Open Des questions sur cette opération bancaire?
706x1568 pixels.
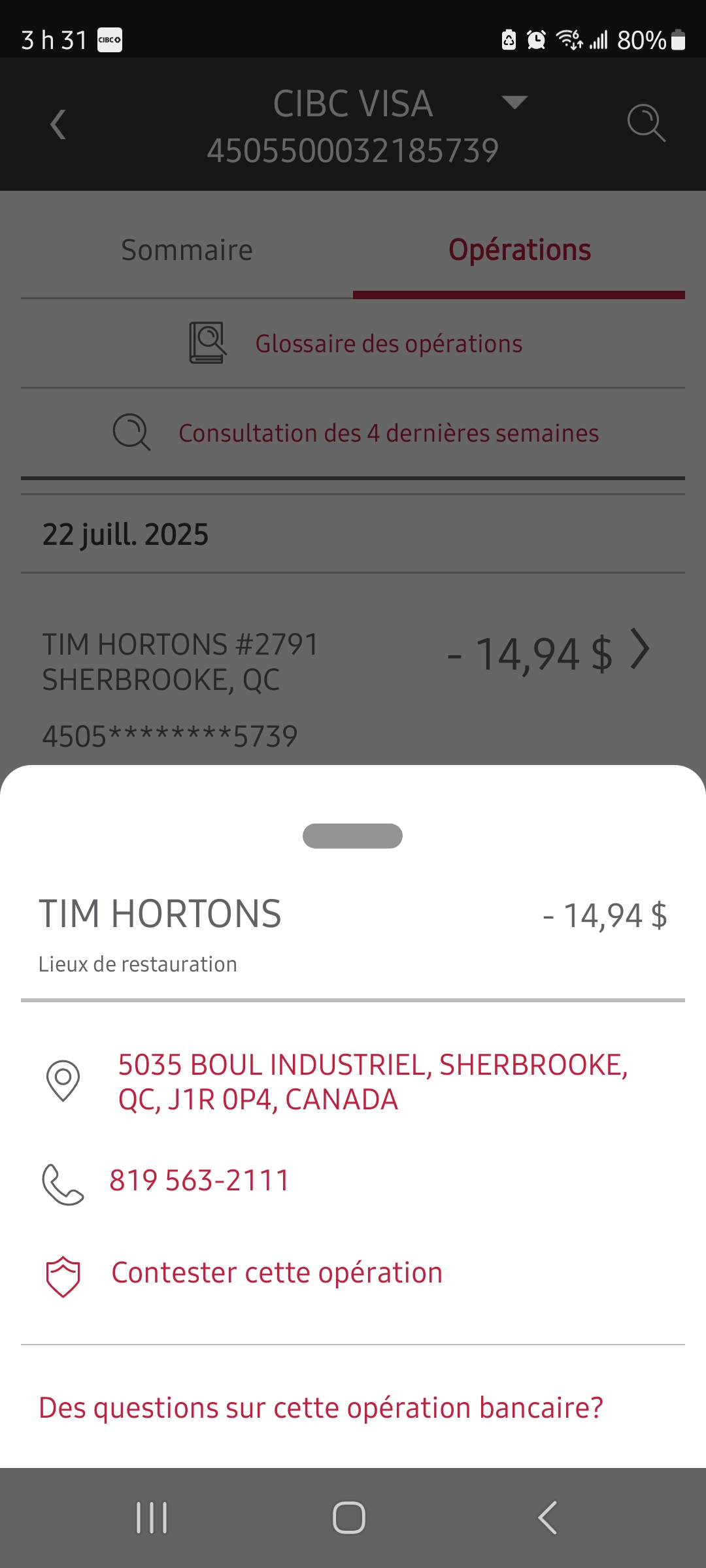click(320, 1407)
